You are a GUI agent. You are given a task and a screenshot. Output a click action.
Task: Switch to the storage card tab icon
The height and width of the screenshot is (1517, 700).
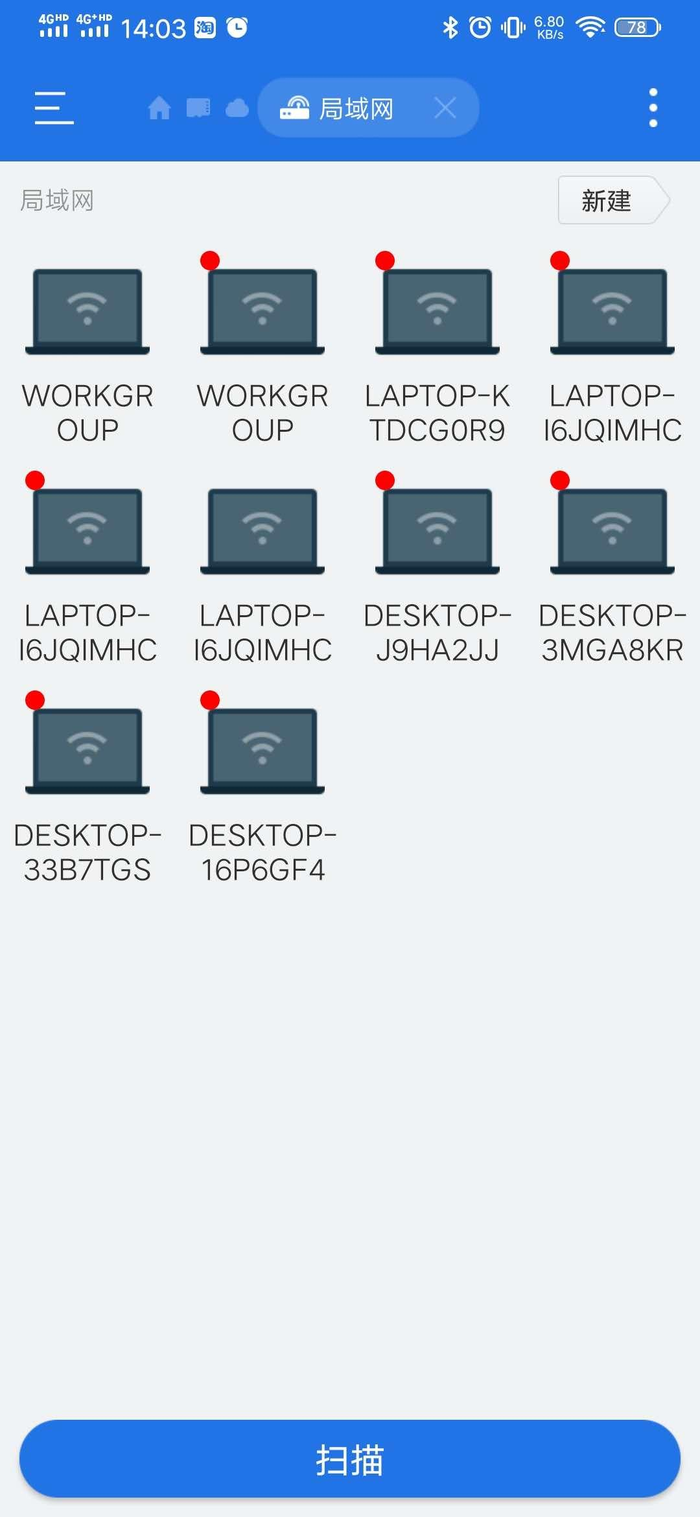click(198, 108)
